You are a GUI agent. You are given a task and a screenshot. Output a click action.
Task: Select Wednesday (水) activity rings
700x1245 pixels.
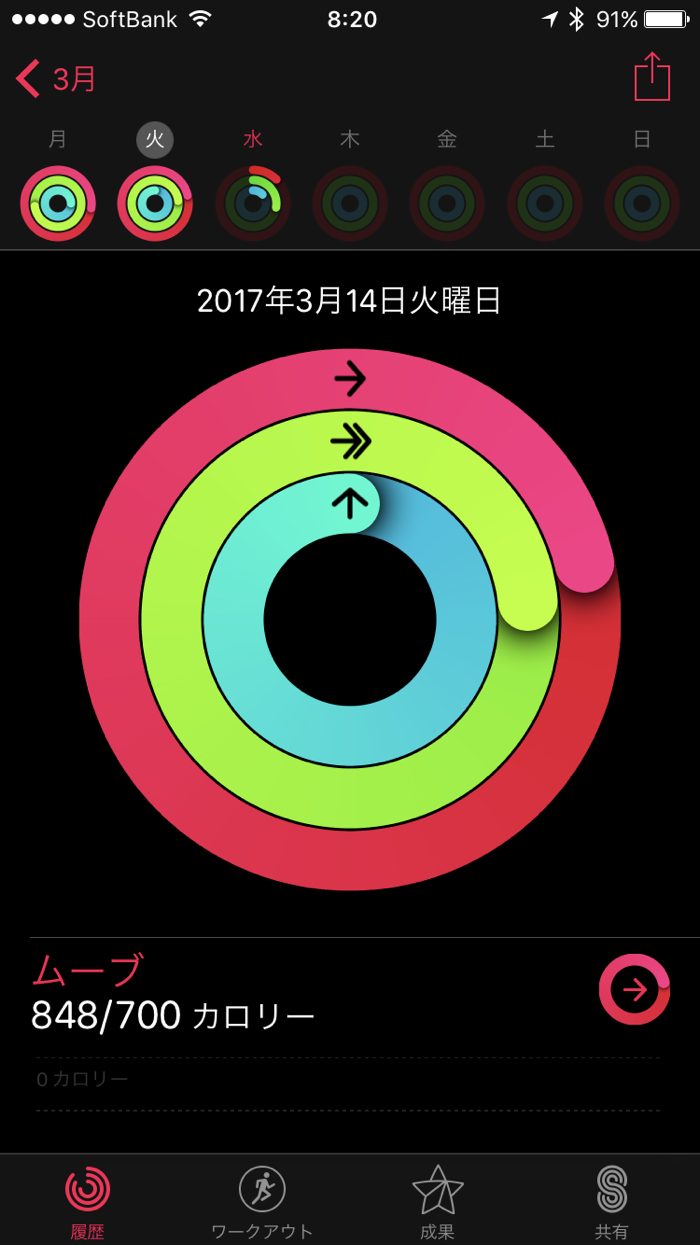point(253,203)
